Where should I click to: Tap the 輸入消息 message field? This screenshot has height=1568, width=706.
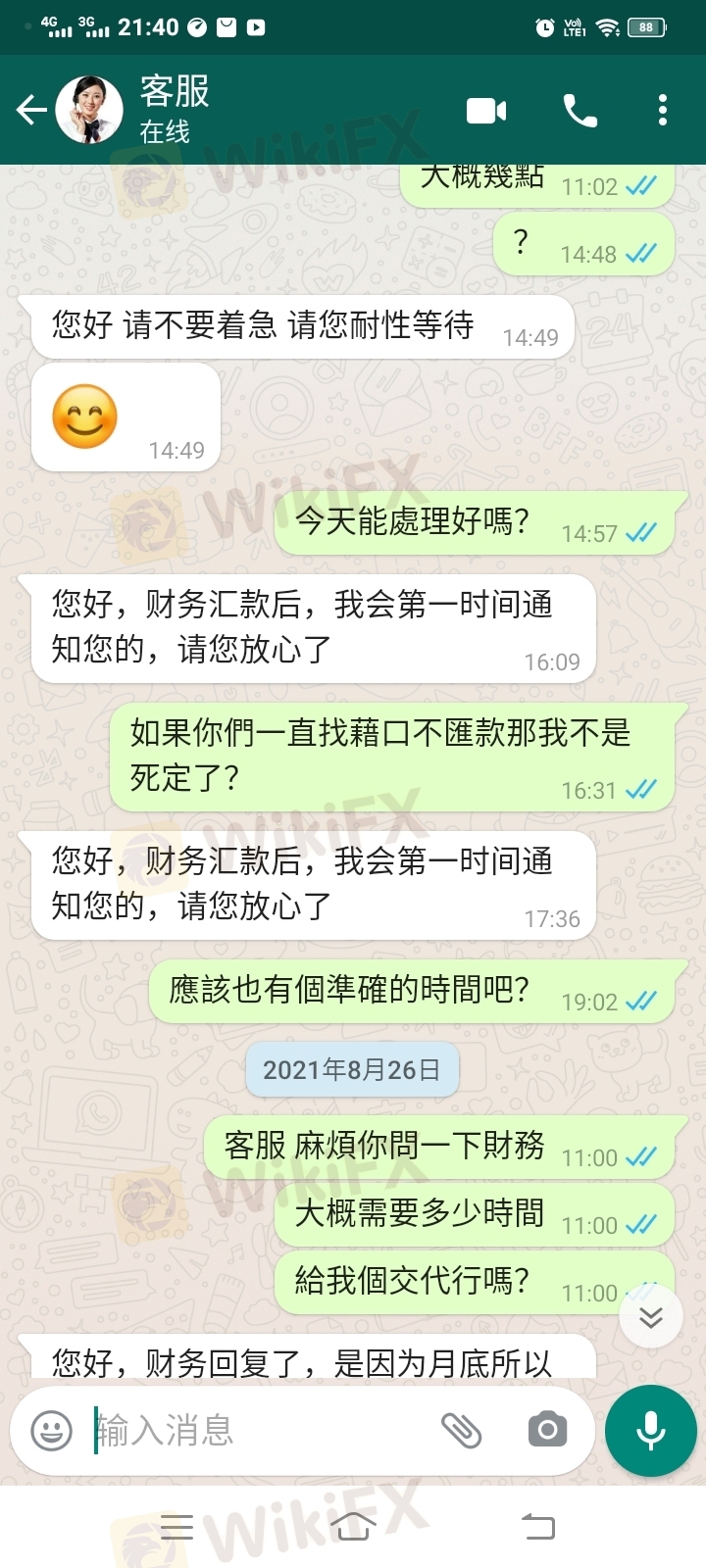pos(260,1431)
